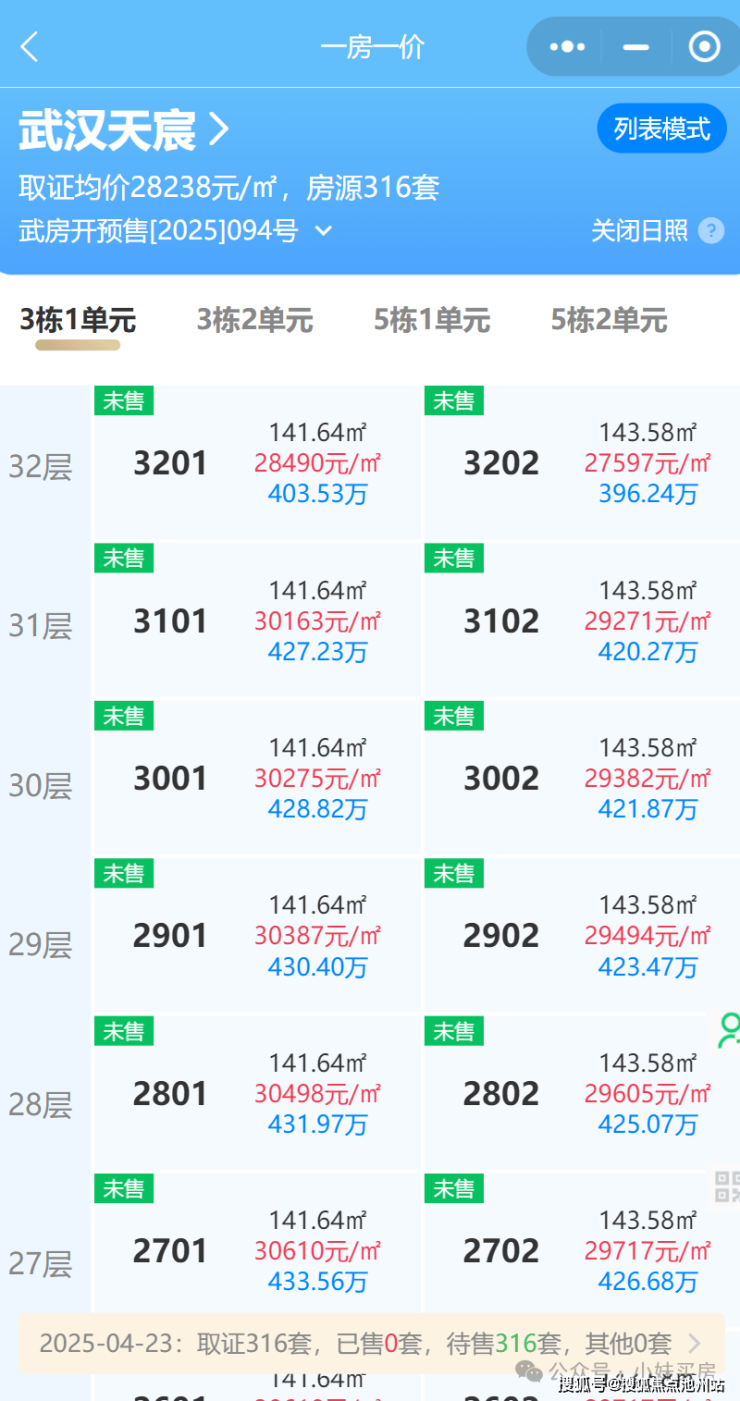
Task: Close the mini program via circle icon
Action: click(x=704, y=47)
